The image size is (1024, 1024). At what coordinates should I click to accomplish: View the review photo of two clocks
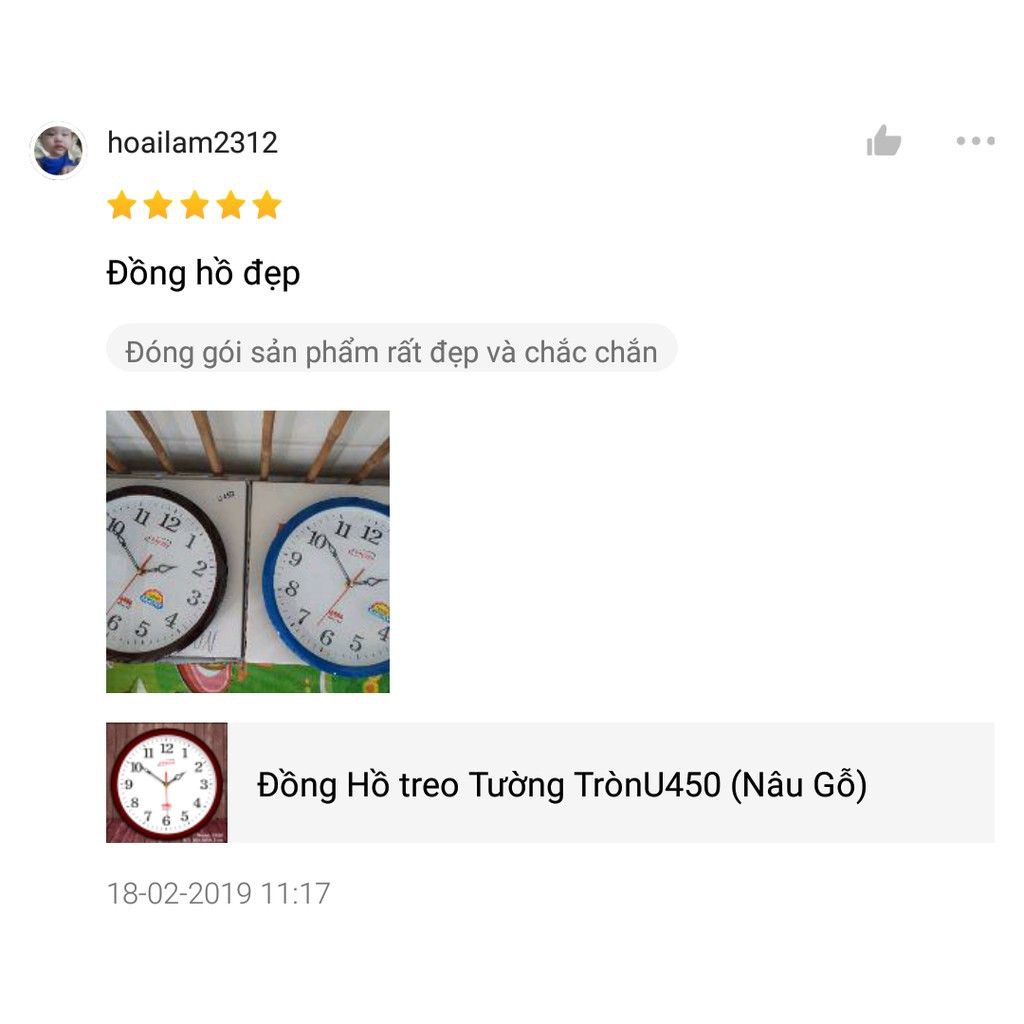point(247,551)
